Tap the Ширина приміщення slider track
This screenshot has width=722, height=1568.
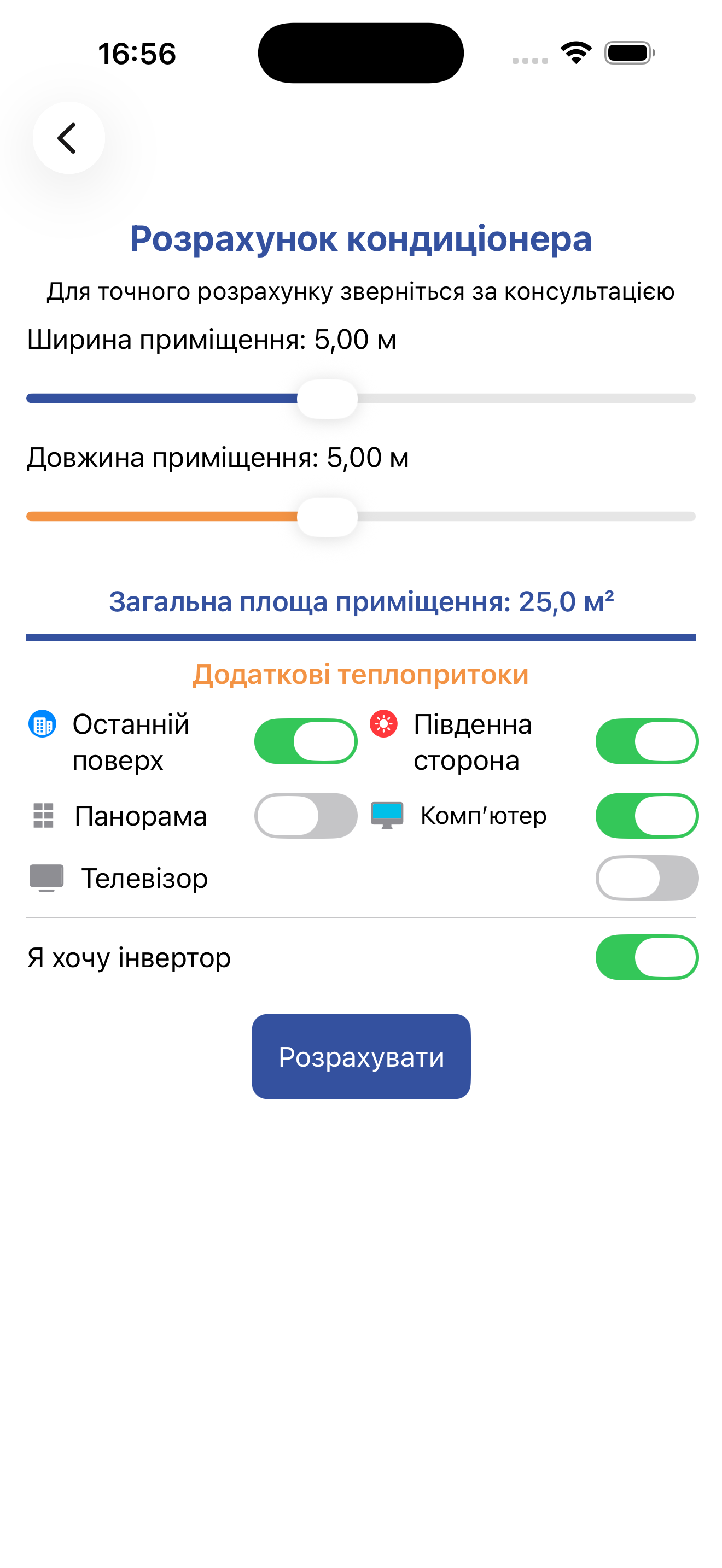pos(361,399)
